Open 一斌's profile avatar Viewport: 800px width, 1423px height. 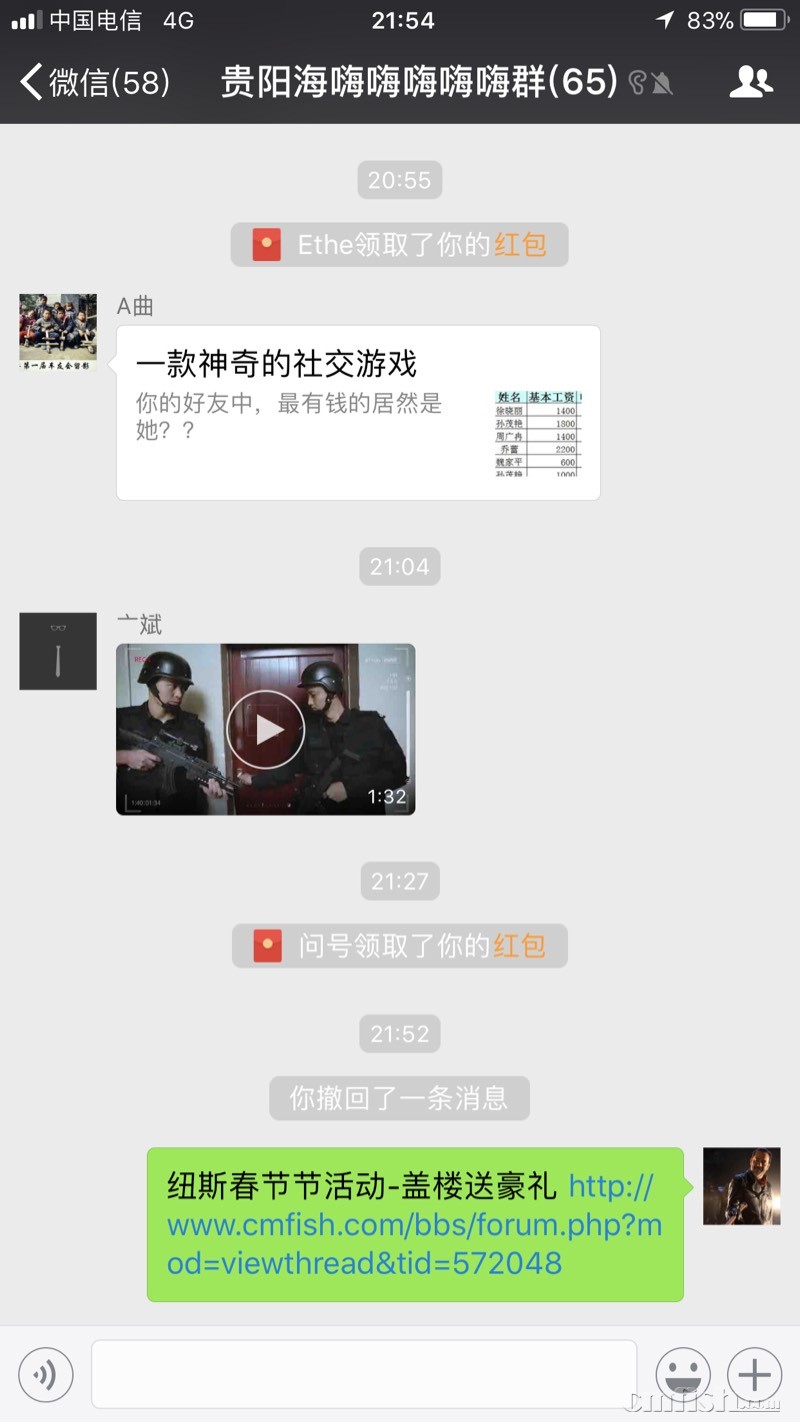pyautogui.click(x=58, y=651)
